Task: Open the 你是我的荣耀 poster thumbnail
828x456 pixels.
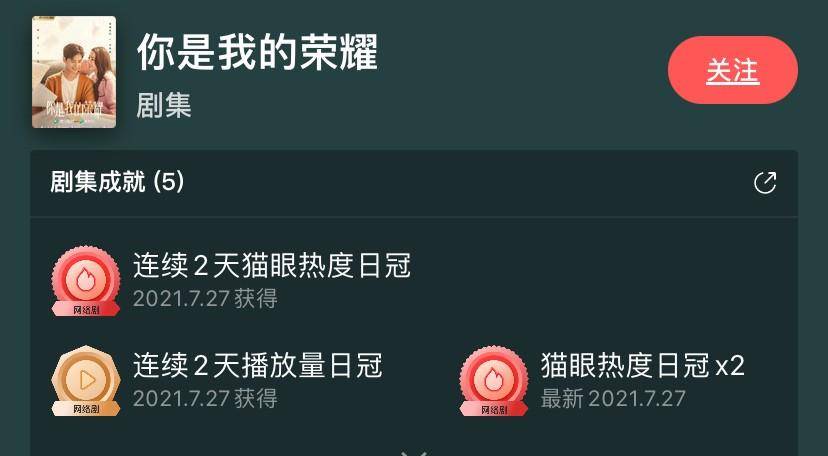Action: click(x=74, y=72)
